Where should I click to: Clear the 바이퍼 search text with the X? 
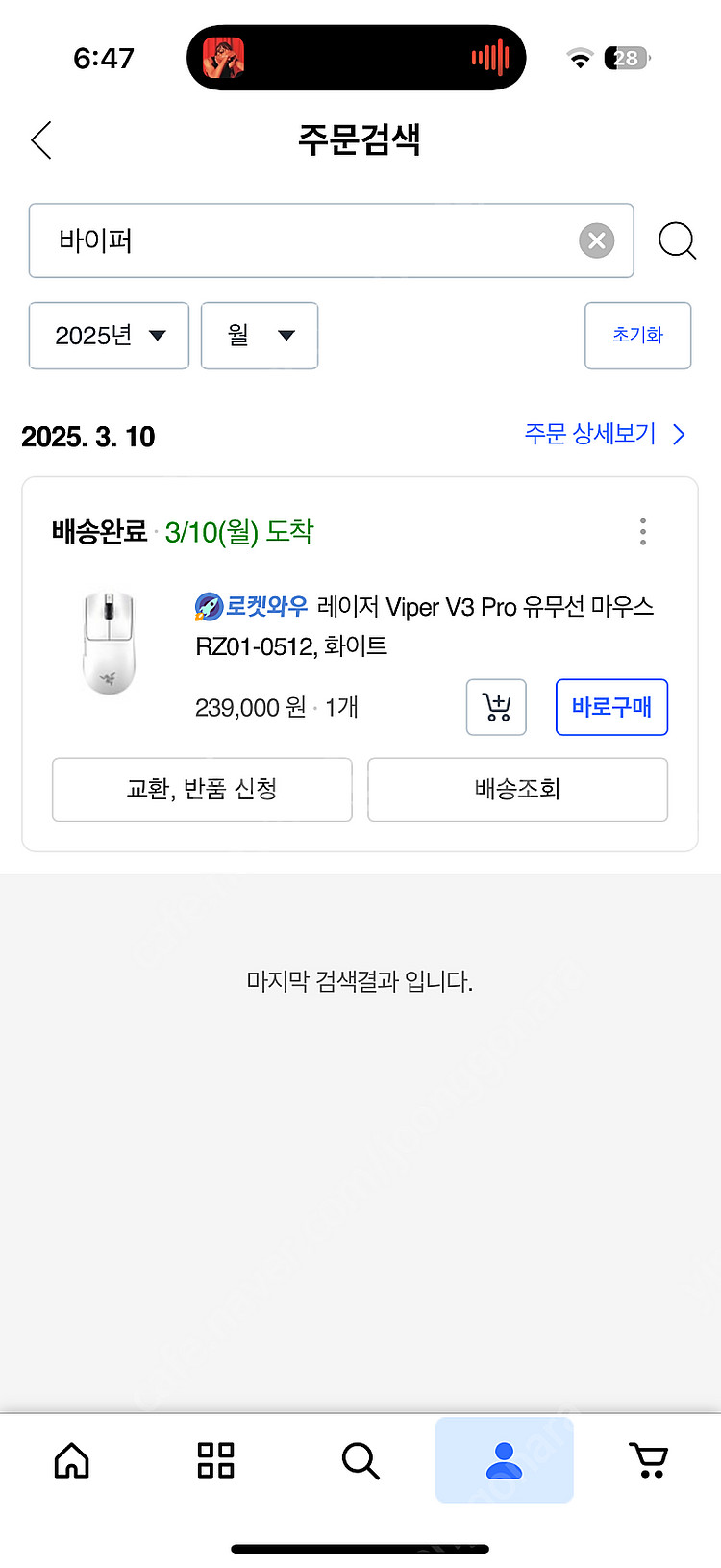[x=596, y=240]
